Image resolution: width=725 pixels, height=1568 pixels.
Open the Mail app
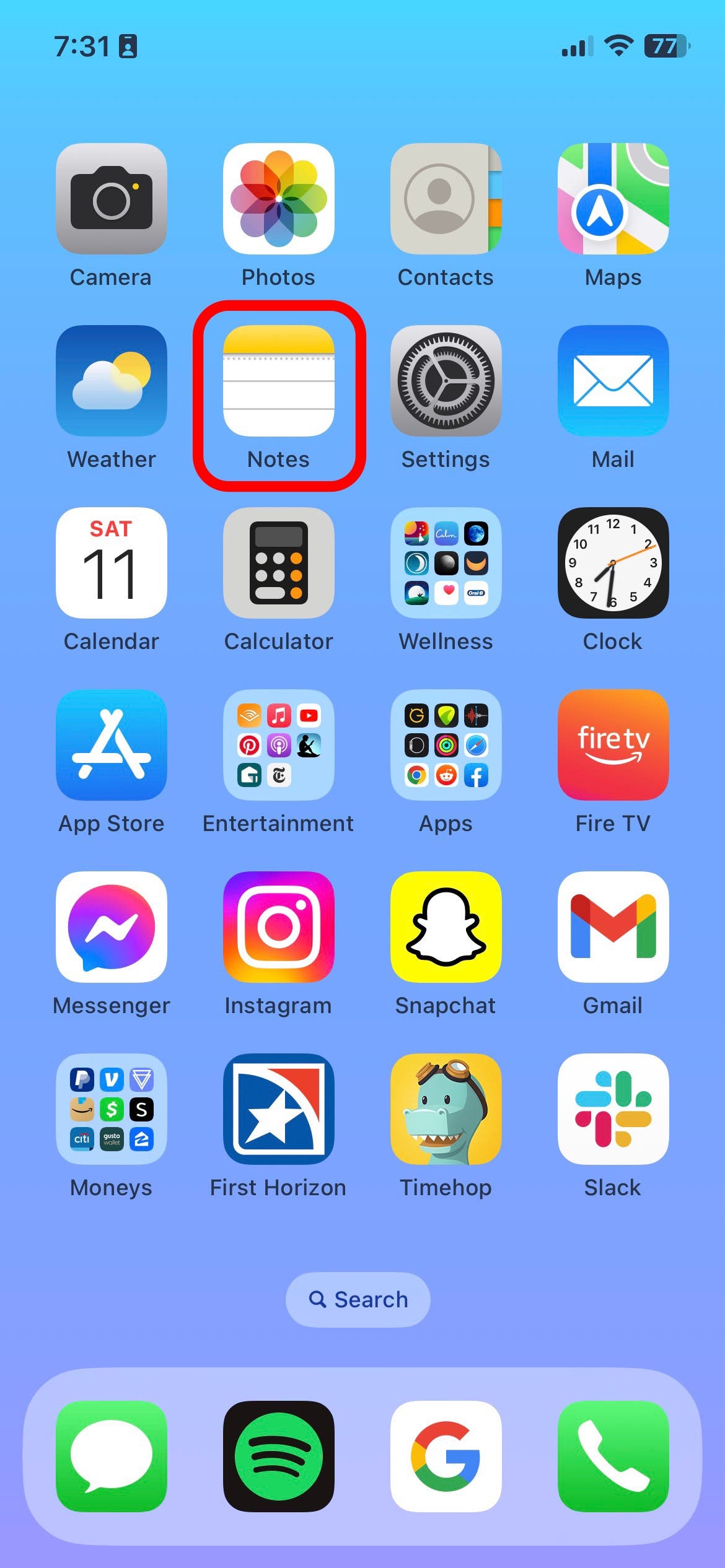pos(613,381)
